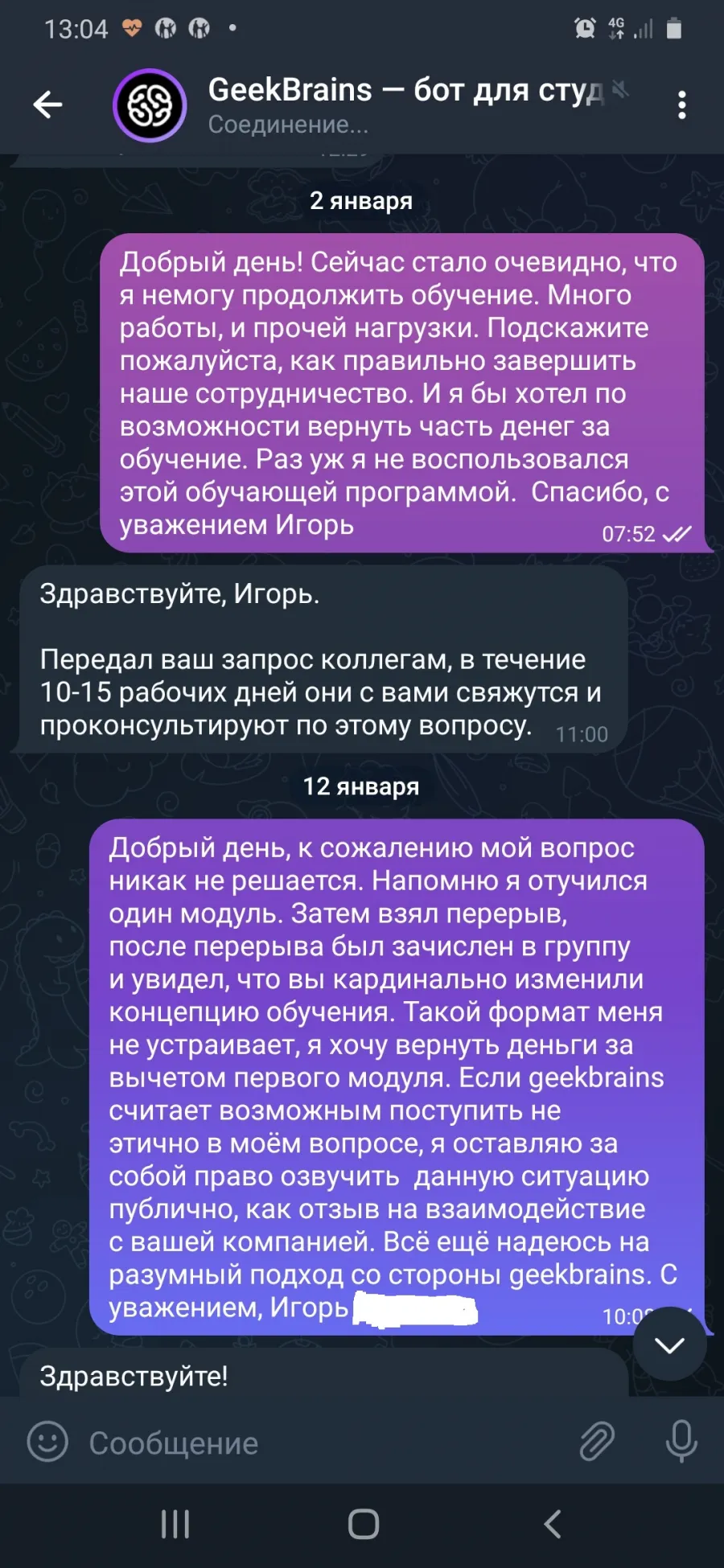Open recent apps from the navigation bar

(x=175, y=1524)
